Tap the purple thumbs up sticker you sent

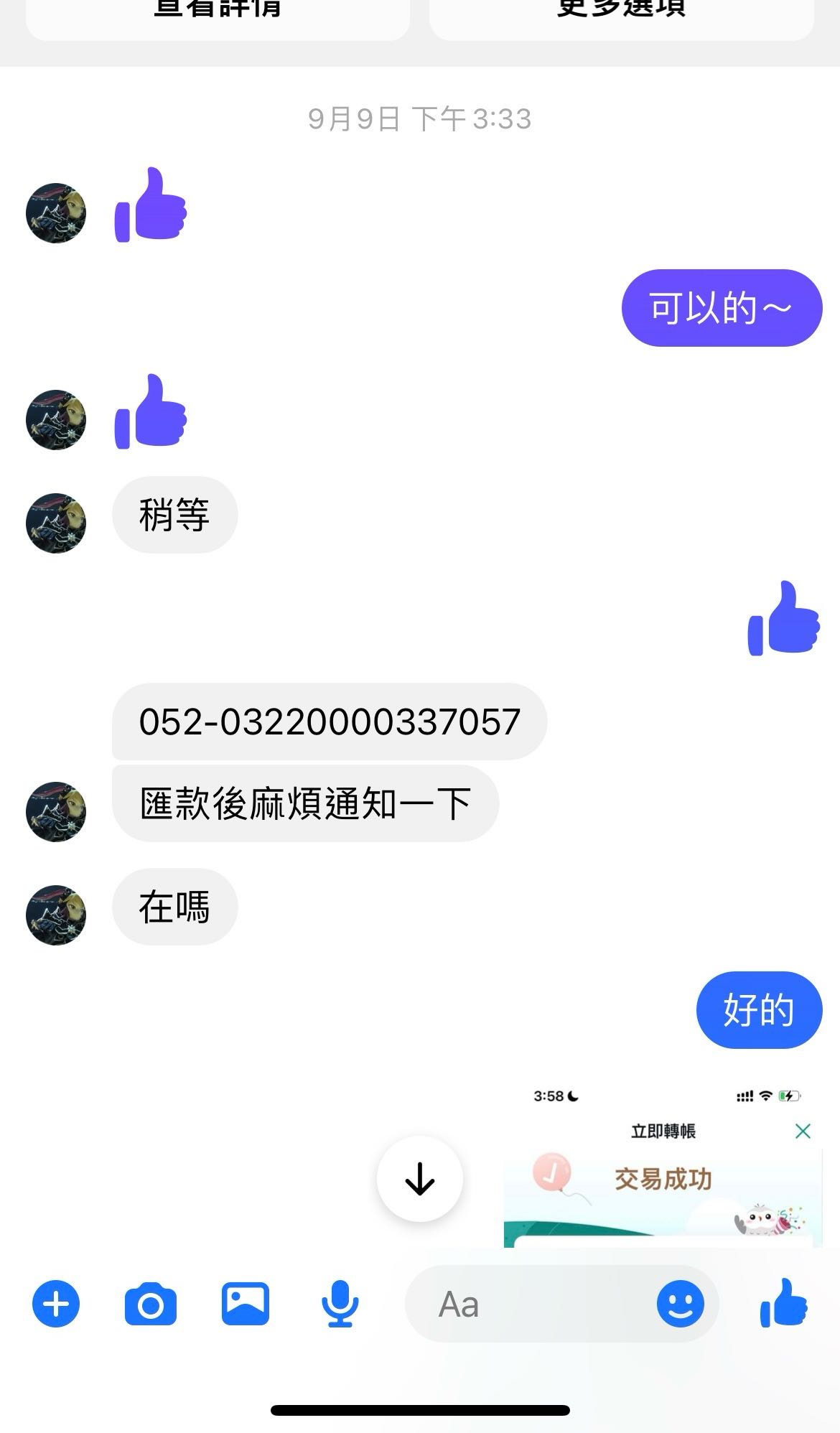pyautogui.click(x=784, y=621)
